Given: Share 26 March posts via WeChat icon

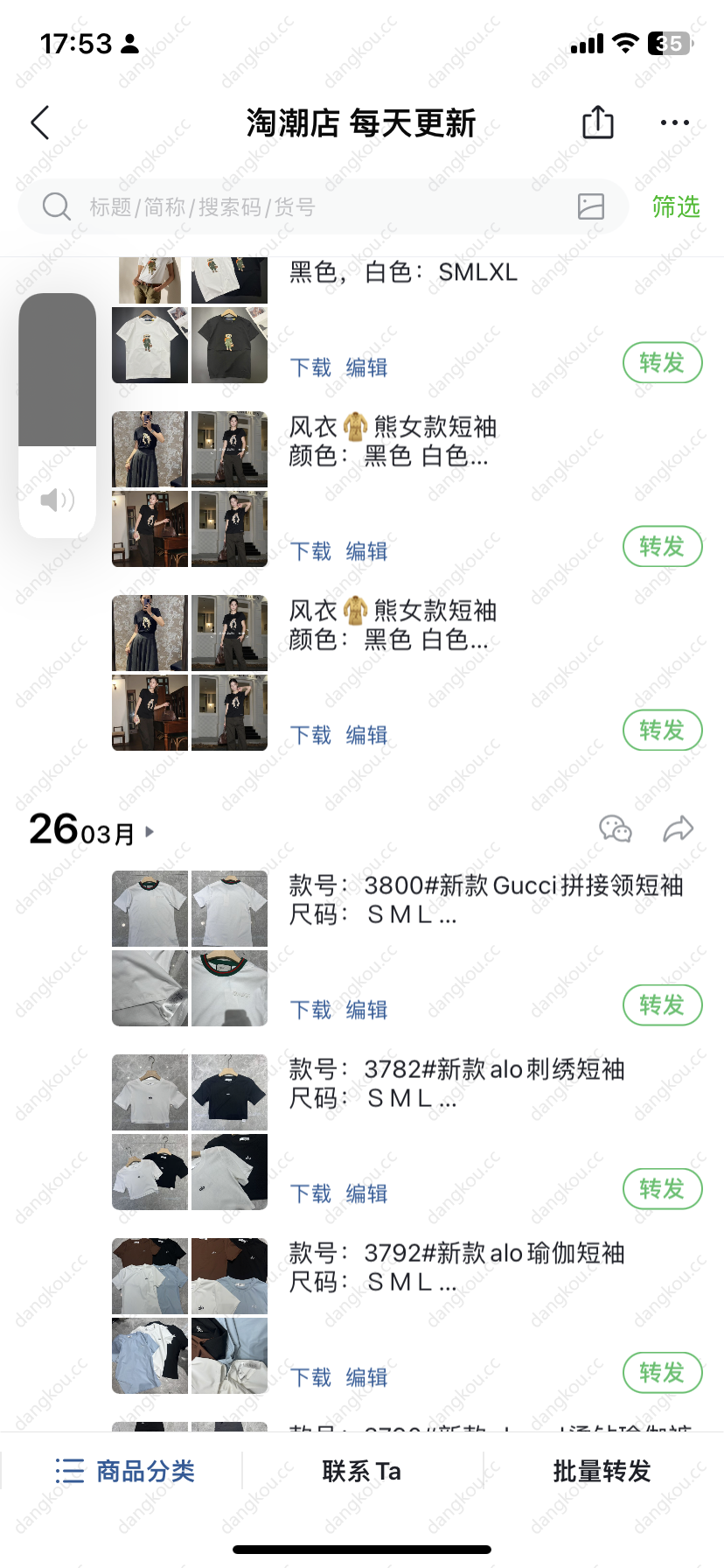Looking at the screenshot, I should pyautogui.click(x=615, y=829).
